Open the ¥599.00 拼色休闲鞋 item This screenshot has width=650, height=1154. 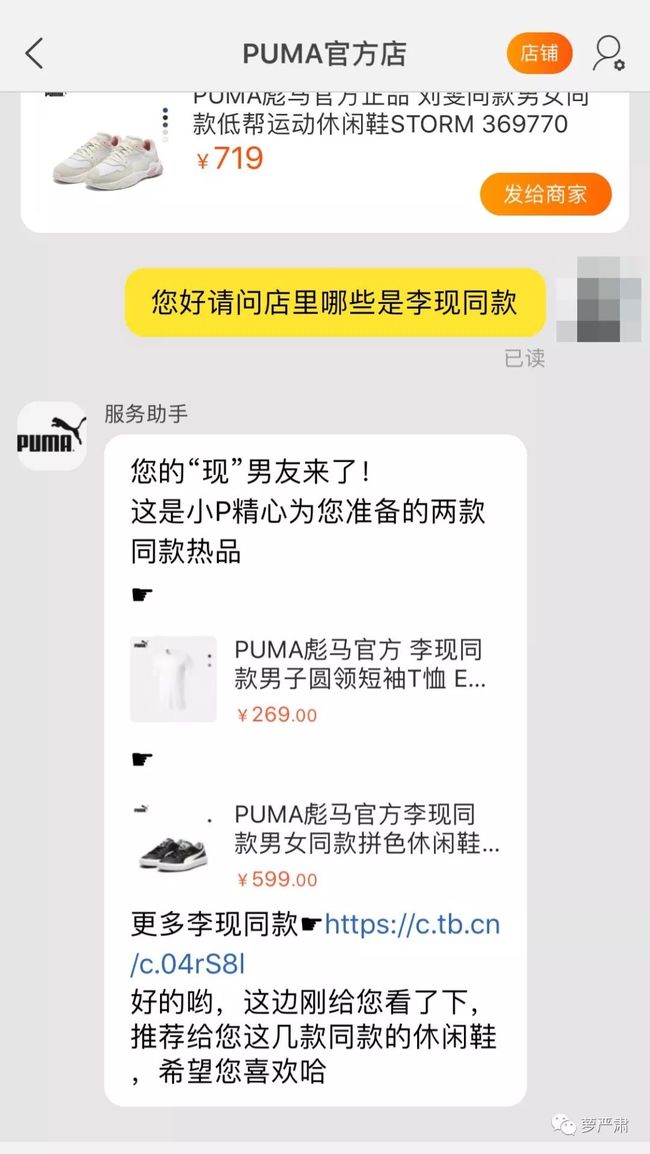[317, 843]
